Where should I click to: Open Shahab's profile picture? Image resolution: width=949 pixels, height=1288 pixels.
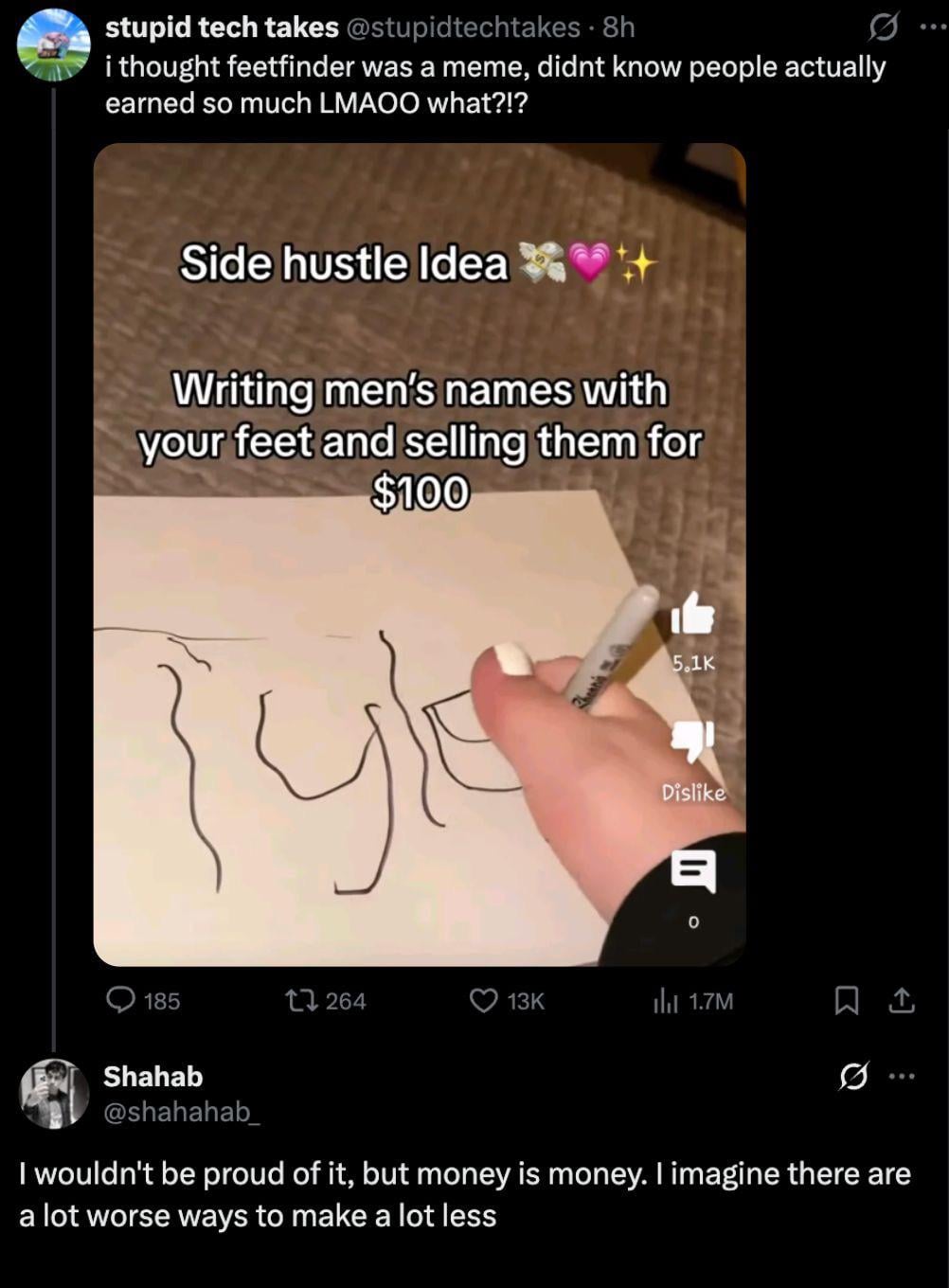tap(55, 1094)
